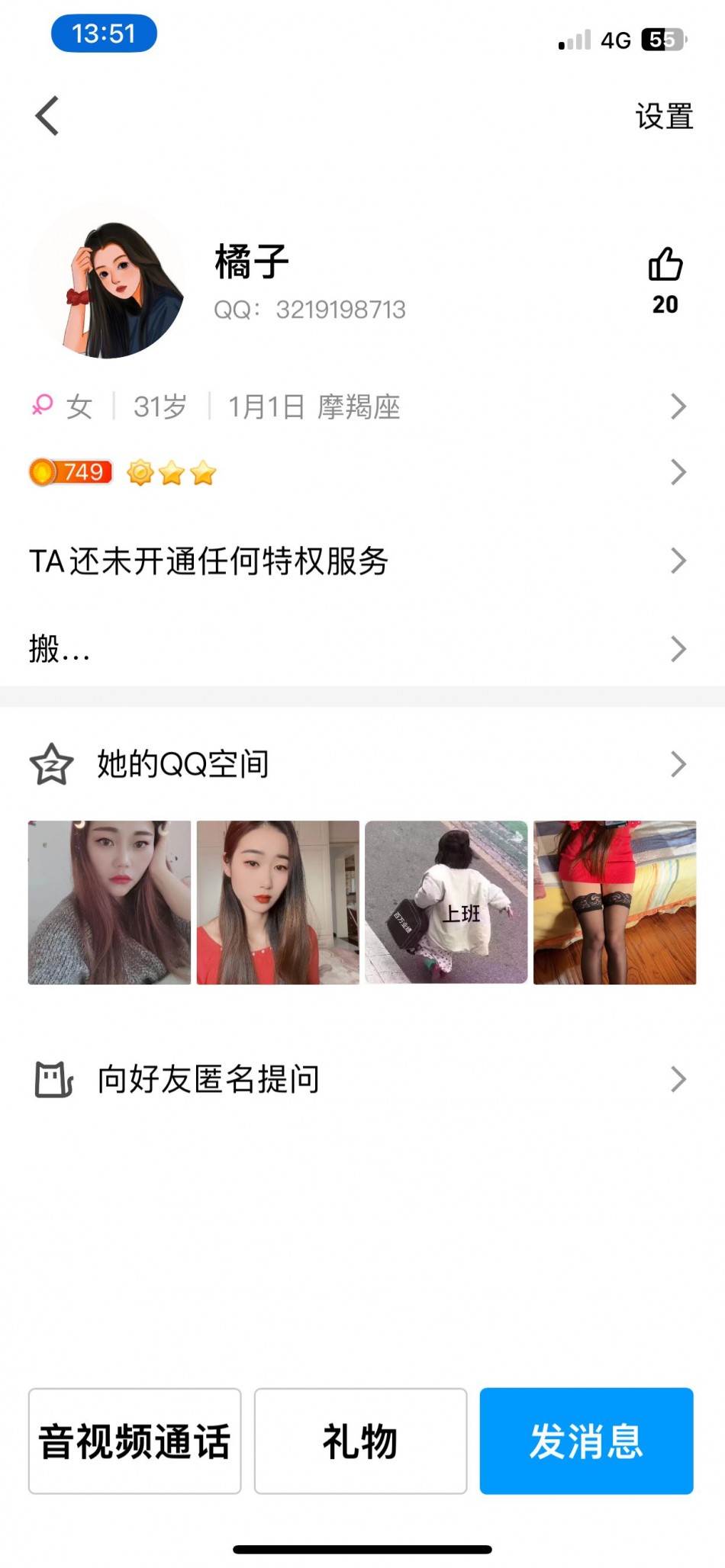Open the gender, age and birthday details row
This screenshot has height=1568, width=725.
(x=359, y=406)
